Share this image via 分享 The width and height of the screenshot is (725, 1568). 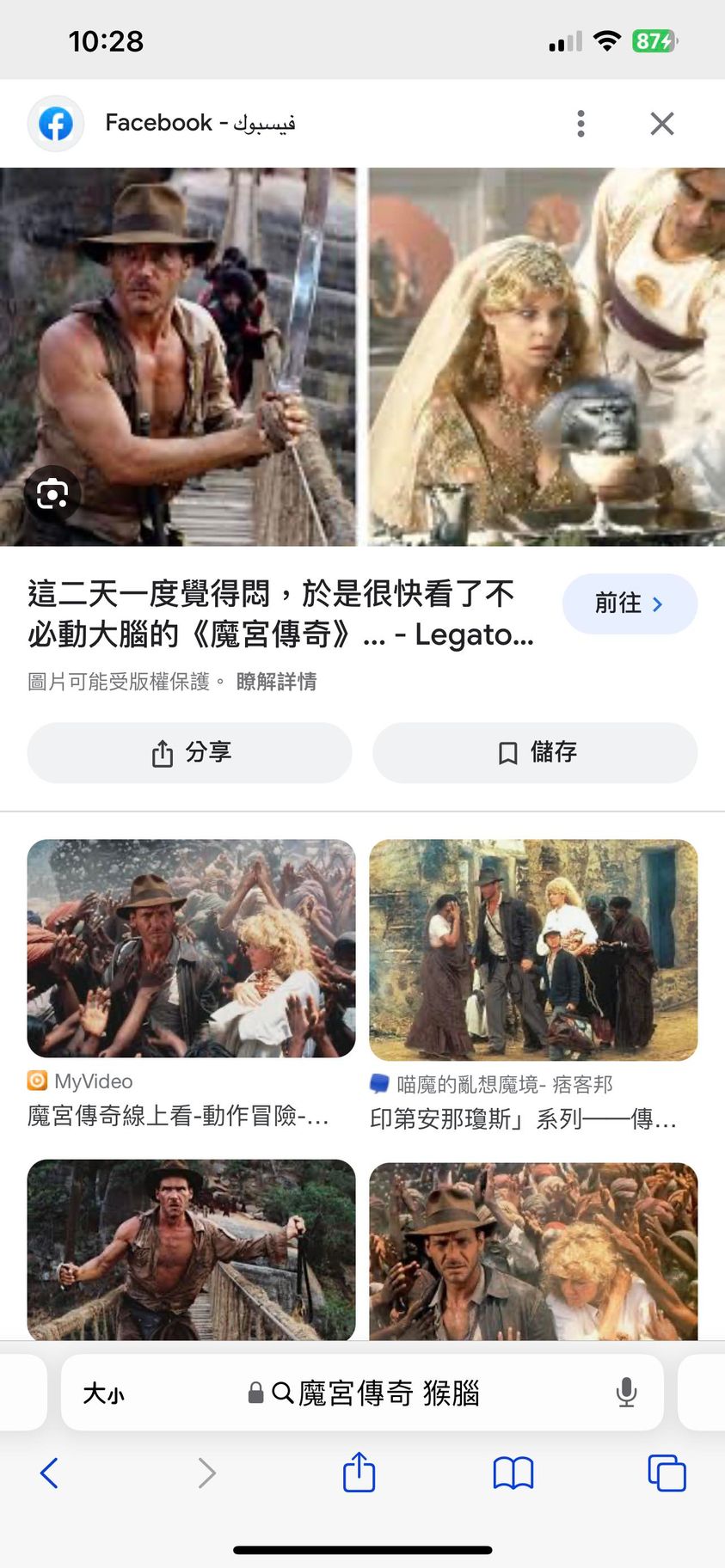(x=189, y=752)
